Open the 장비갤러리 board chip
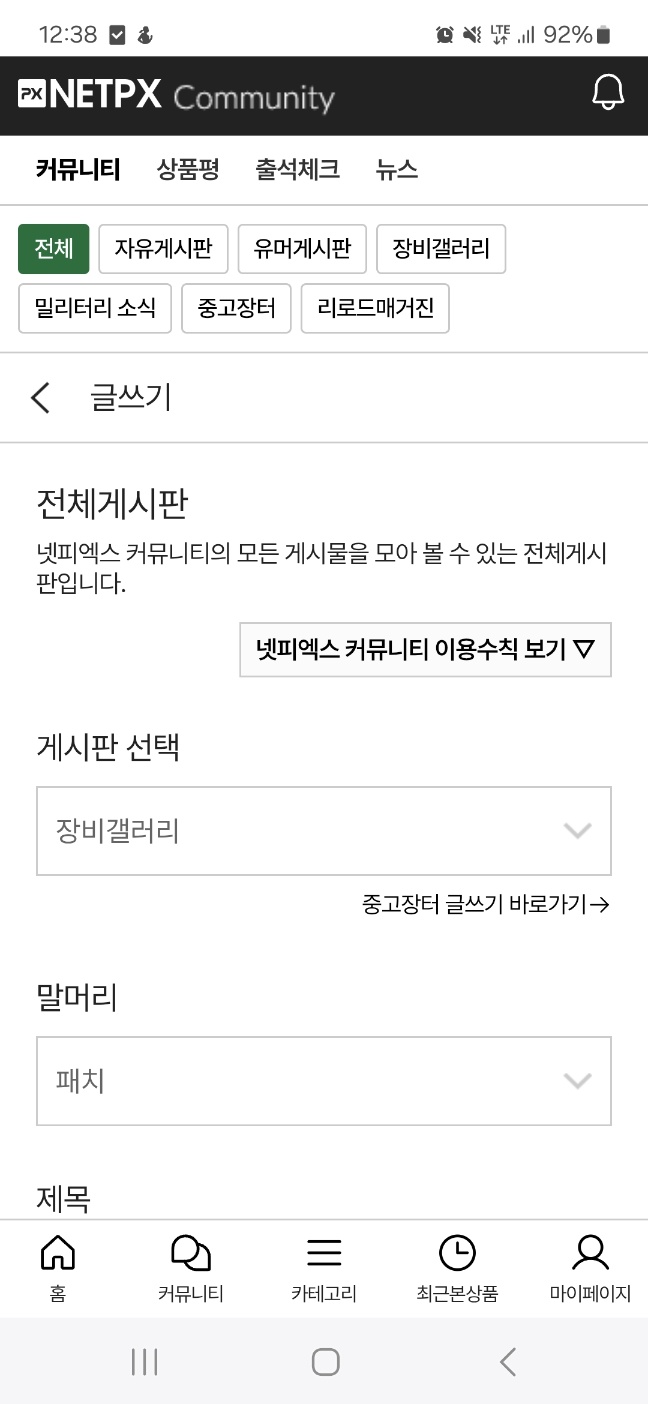Screen dimensions: 648x1404 click(441, 249)
